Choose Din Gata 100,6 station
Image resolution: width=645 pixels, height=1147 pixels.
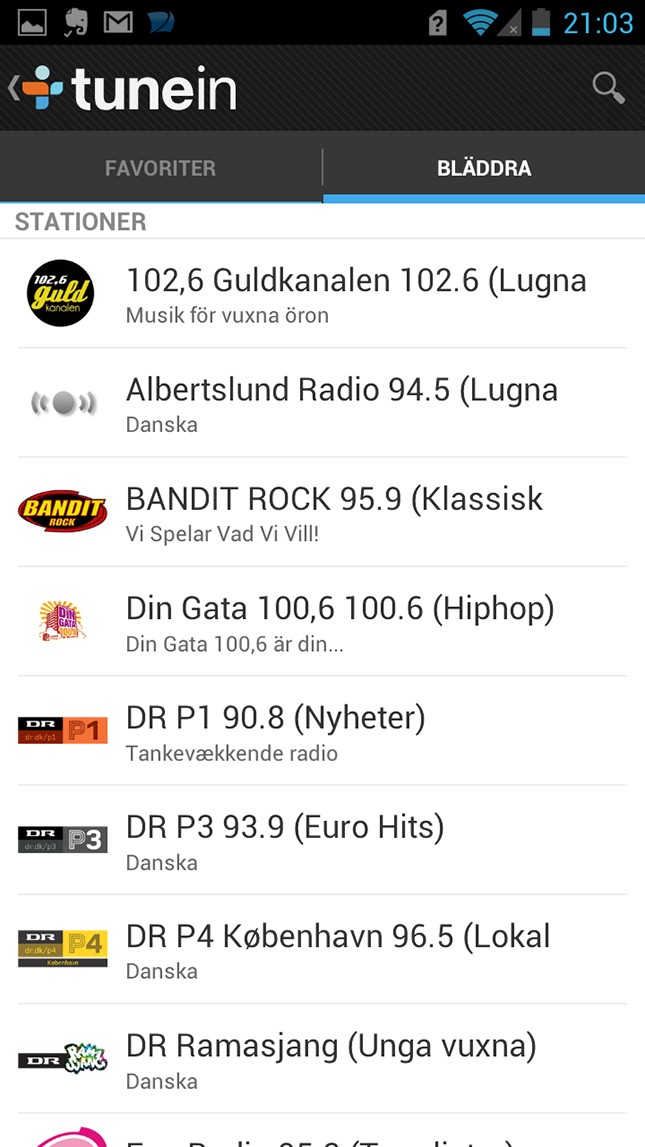tap(322, 621)
